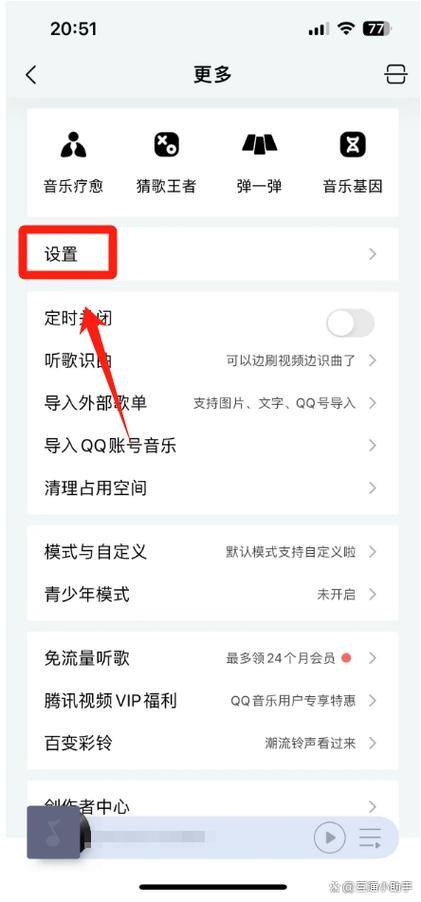Open 腾讯视频VIP福利
Viewport: 421px width, 902px height.
click(213, 701)
